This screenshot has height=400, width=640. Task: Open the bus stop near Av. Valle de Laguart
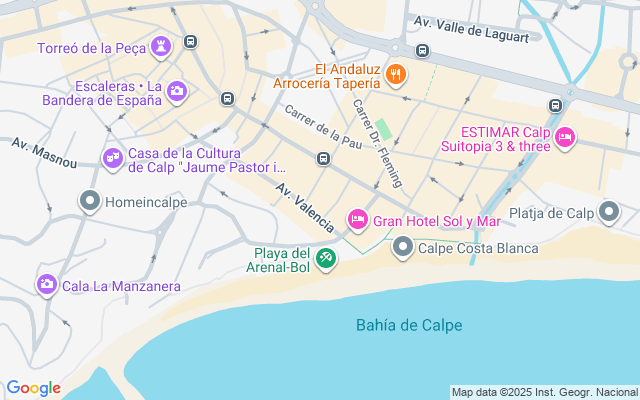(423, 50)
